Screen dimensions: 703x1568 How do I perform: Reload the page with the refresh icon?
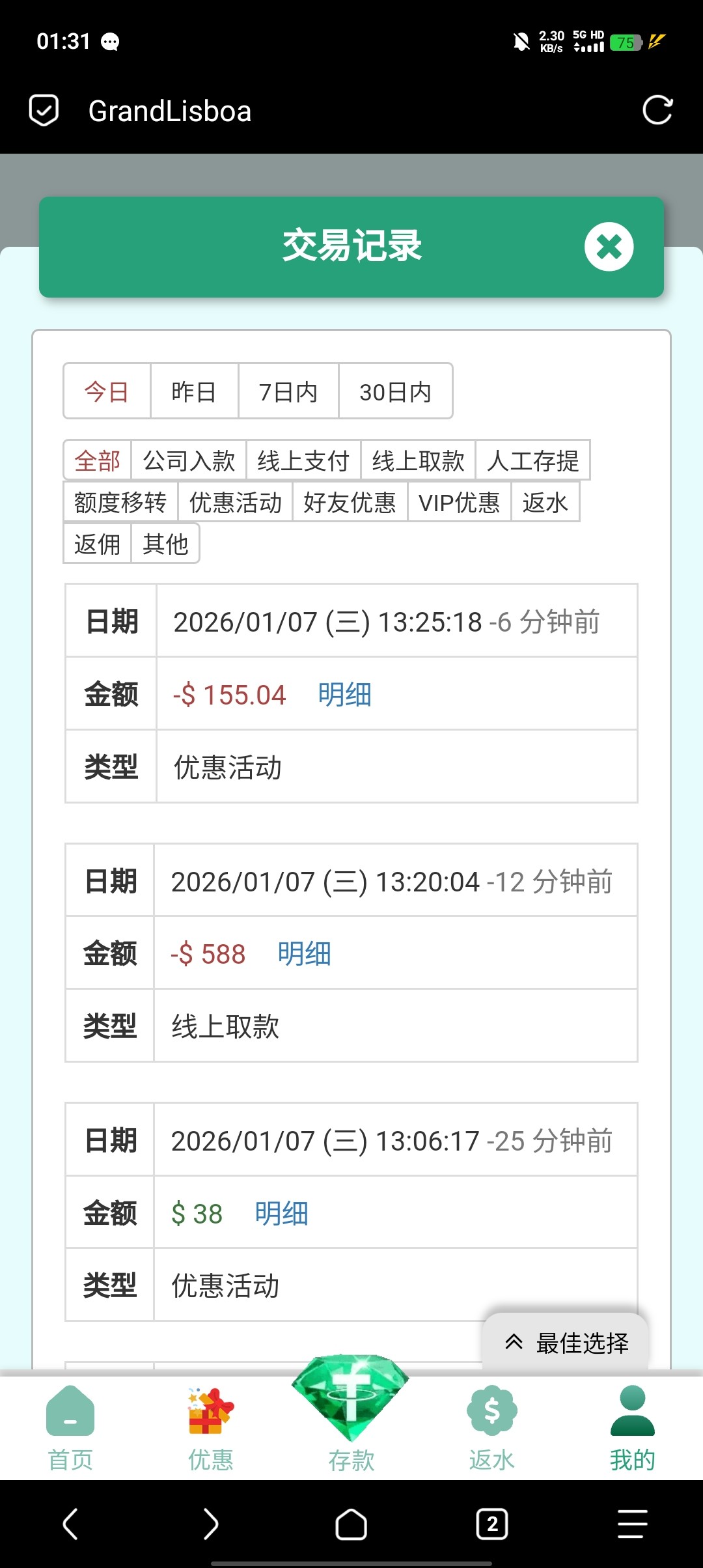[657, 110]
